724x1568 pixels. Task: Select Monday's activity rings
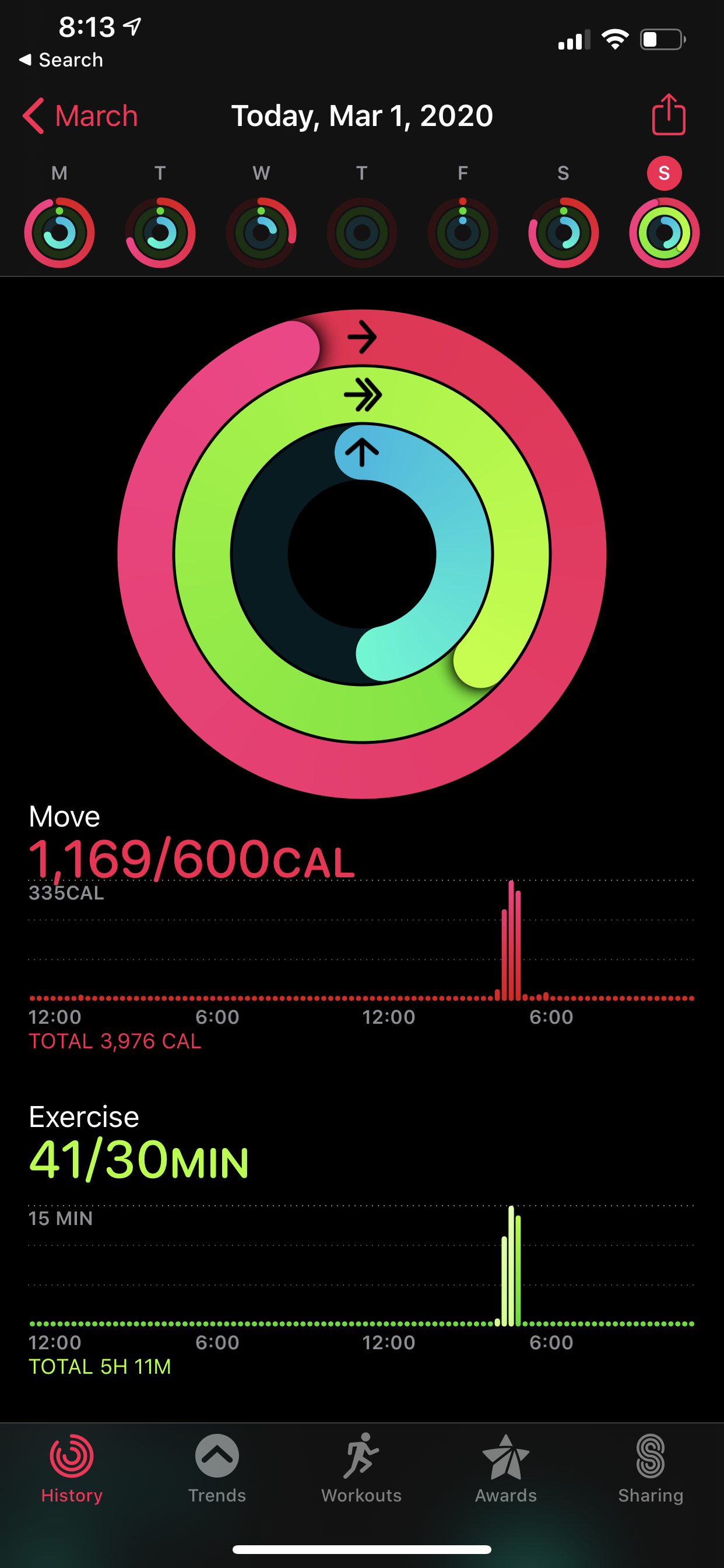pos(59,233)
